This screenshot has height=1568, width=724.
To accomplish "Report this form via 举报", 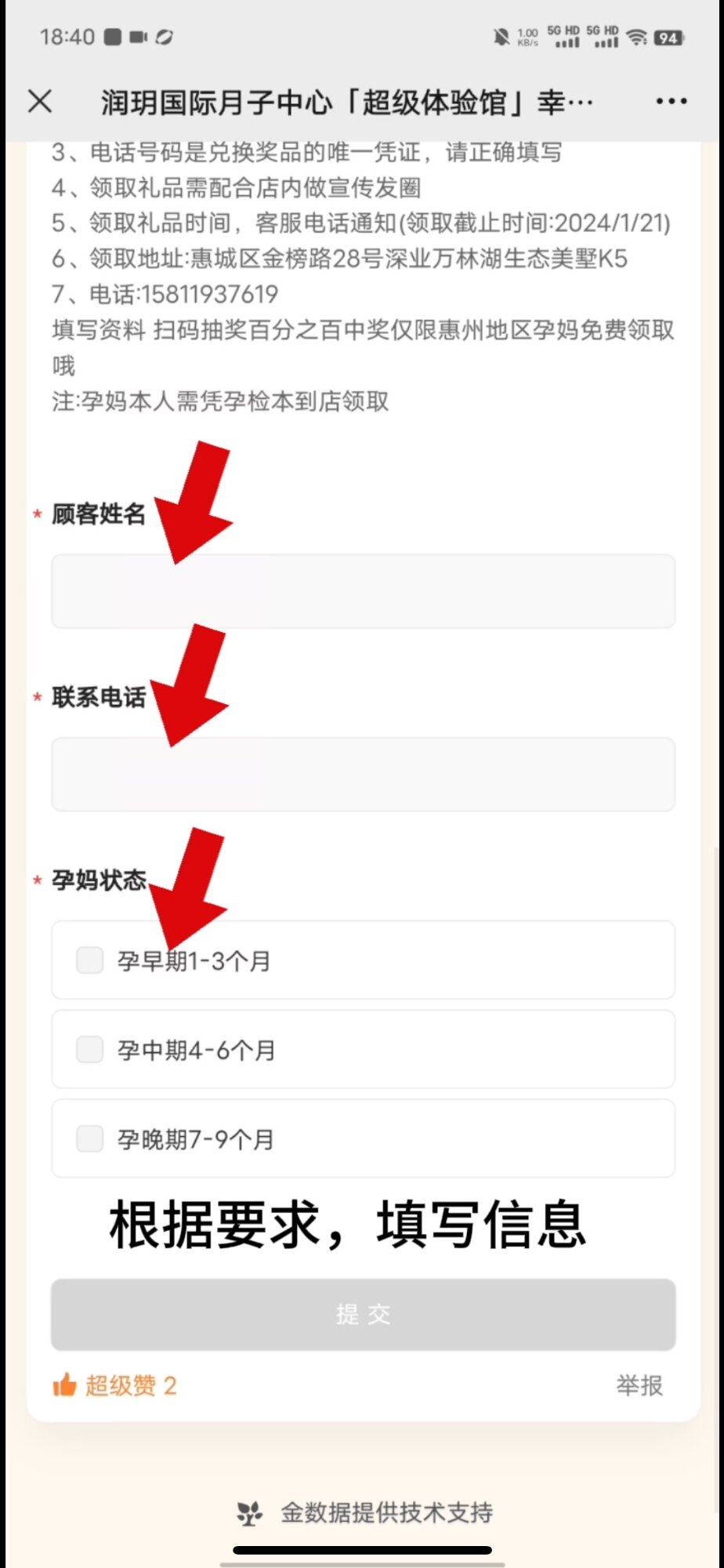I will pos(639,1385).
